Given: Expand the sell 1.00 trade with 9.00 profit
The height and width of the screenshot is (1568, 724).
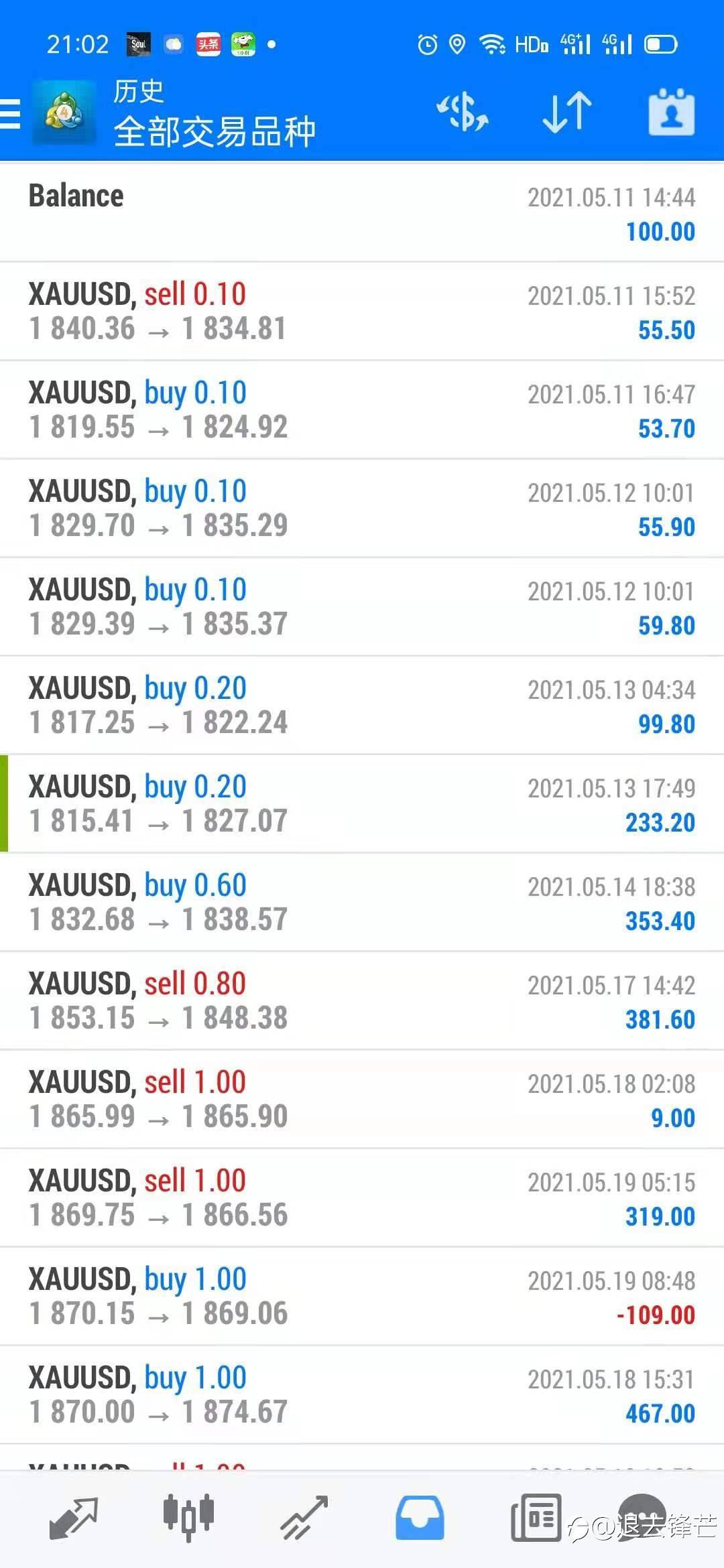Looking at the screenshot, I should [x=362, y=1100].
